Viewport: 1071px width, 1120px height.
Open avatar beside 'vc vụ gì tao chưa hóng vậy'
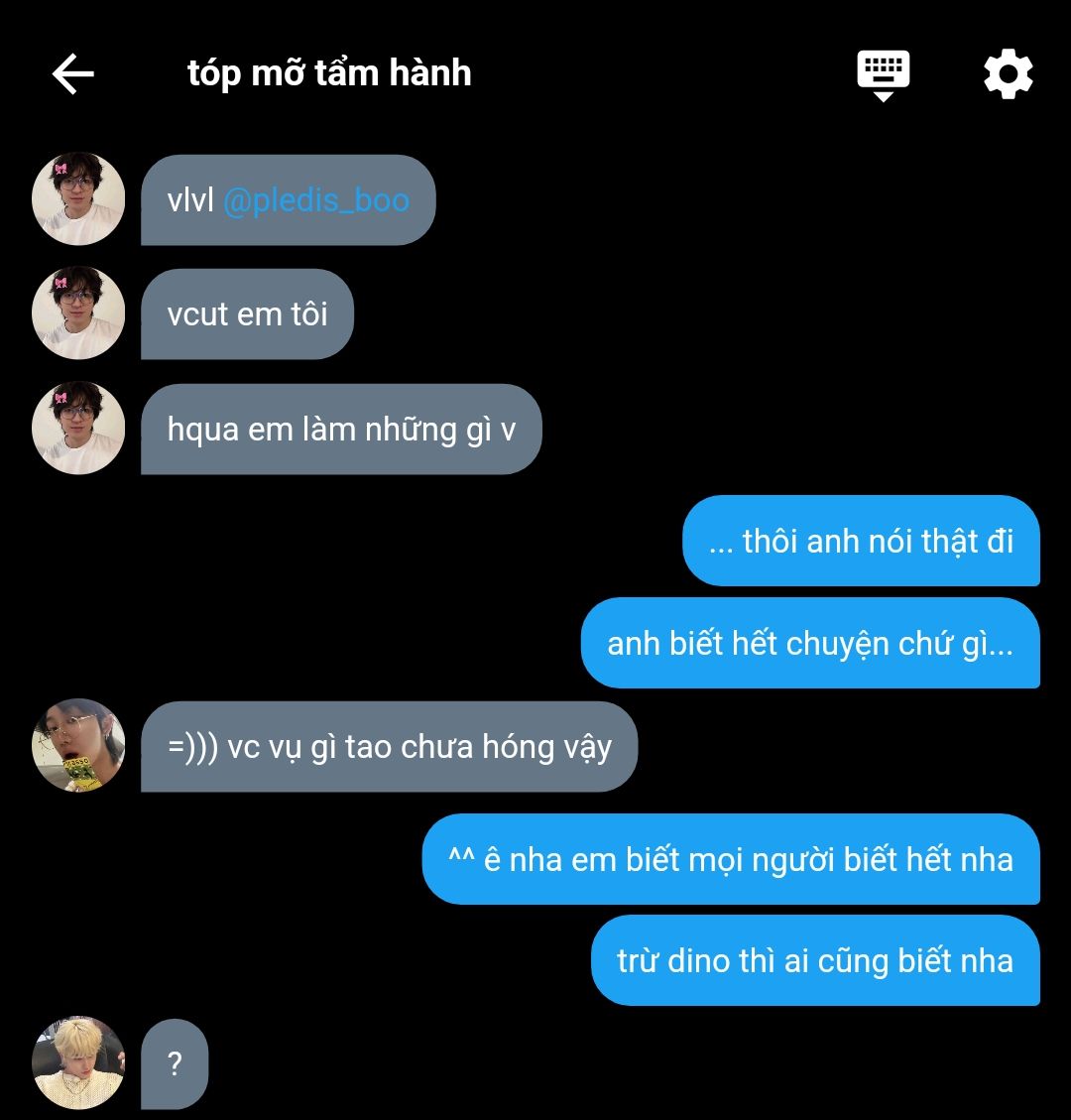pos(78,745)
